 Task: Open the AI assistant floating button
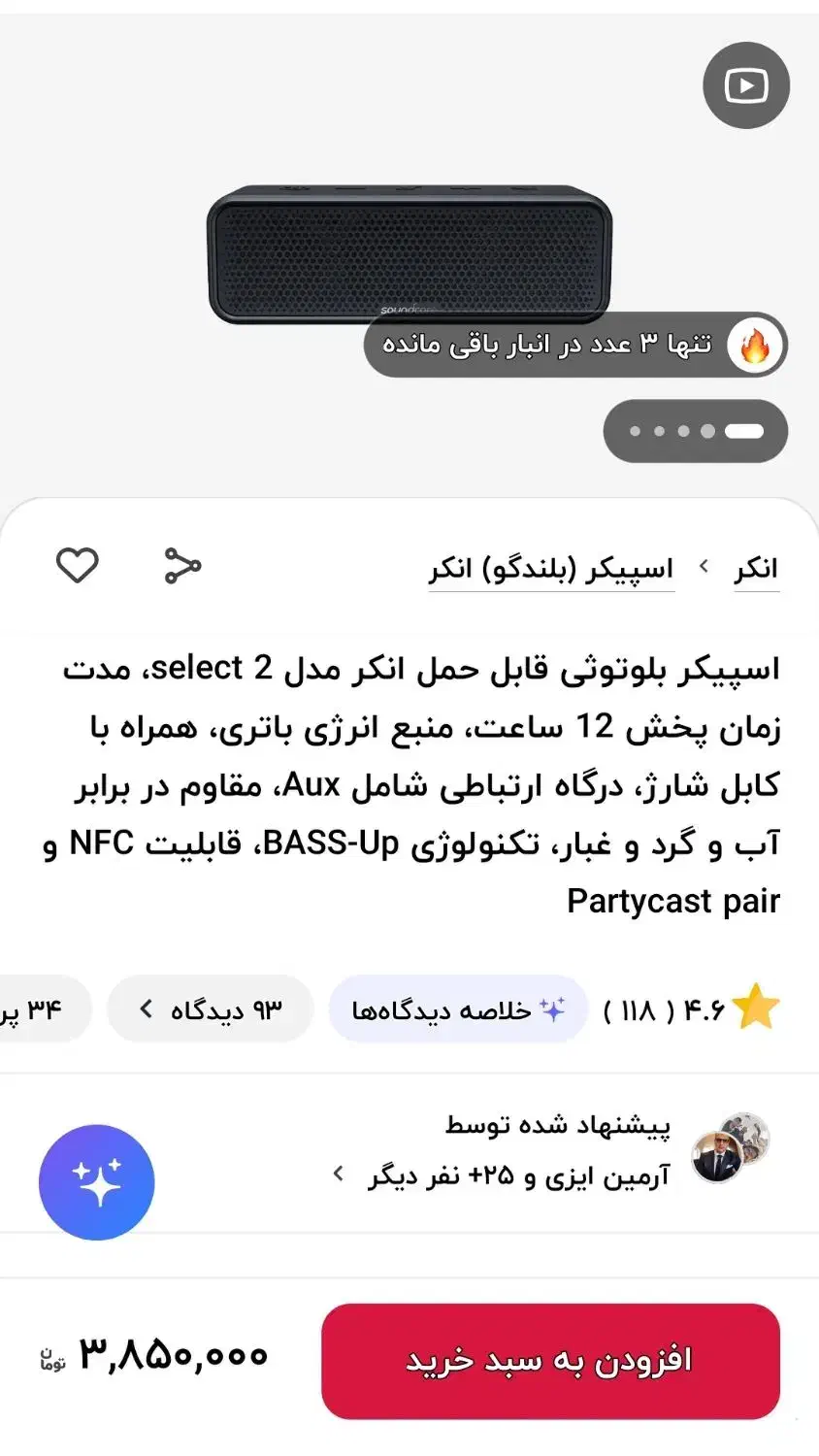point(97,1181)
